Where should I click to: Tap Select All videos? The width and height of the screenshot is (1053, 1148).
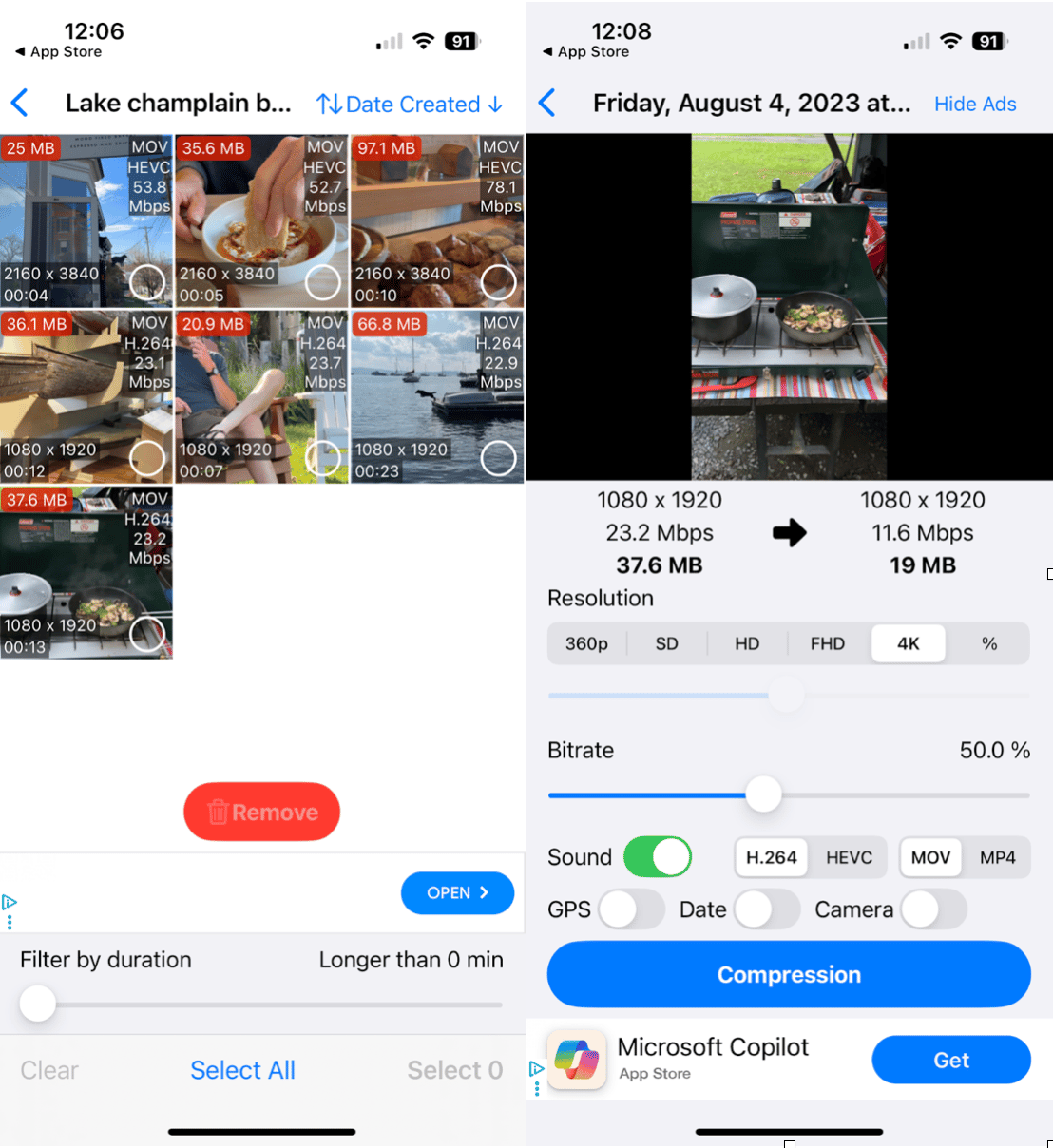point(242,1070)
